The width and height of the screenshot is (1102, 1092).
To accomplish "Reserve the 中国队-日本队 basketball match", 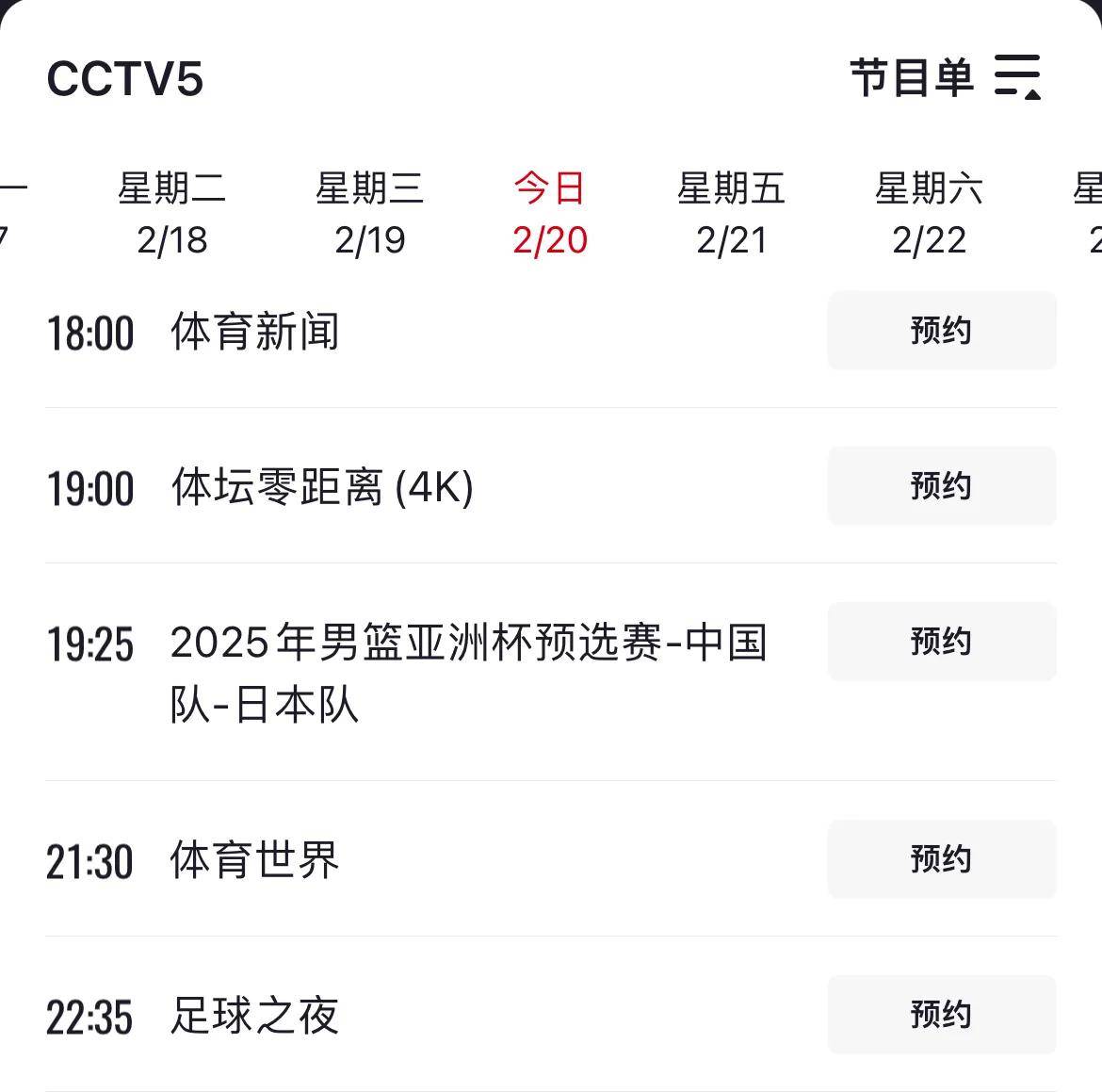I will tap(941, 642).
